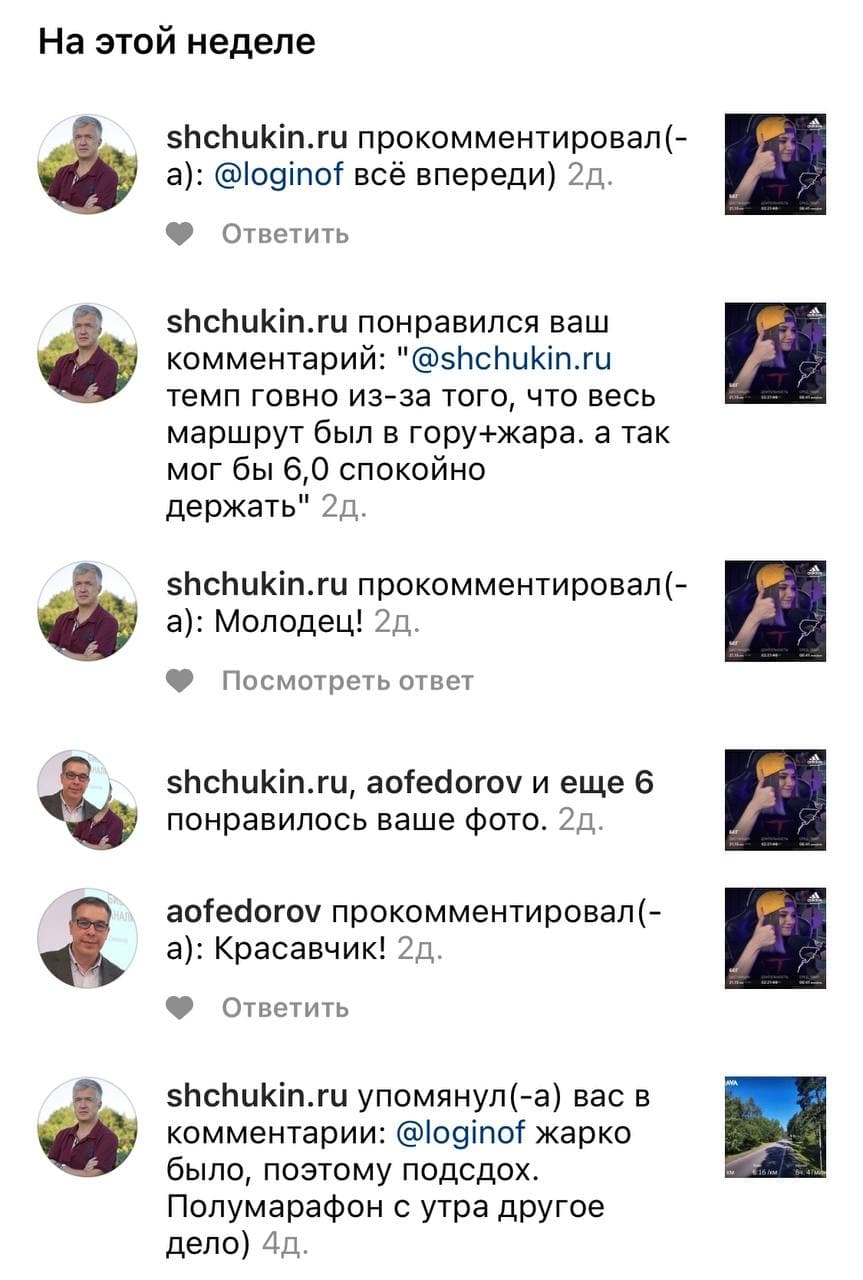This screenshot has height=1280, width=863.
Task: Like the comment "@loginof всё впереди)"
Action: [179, 234]
